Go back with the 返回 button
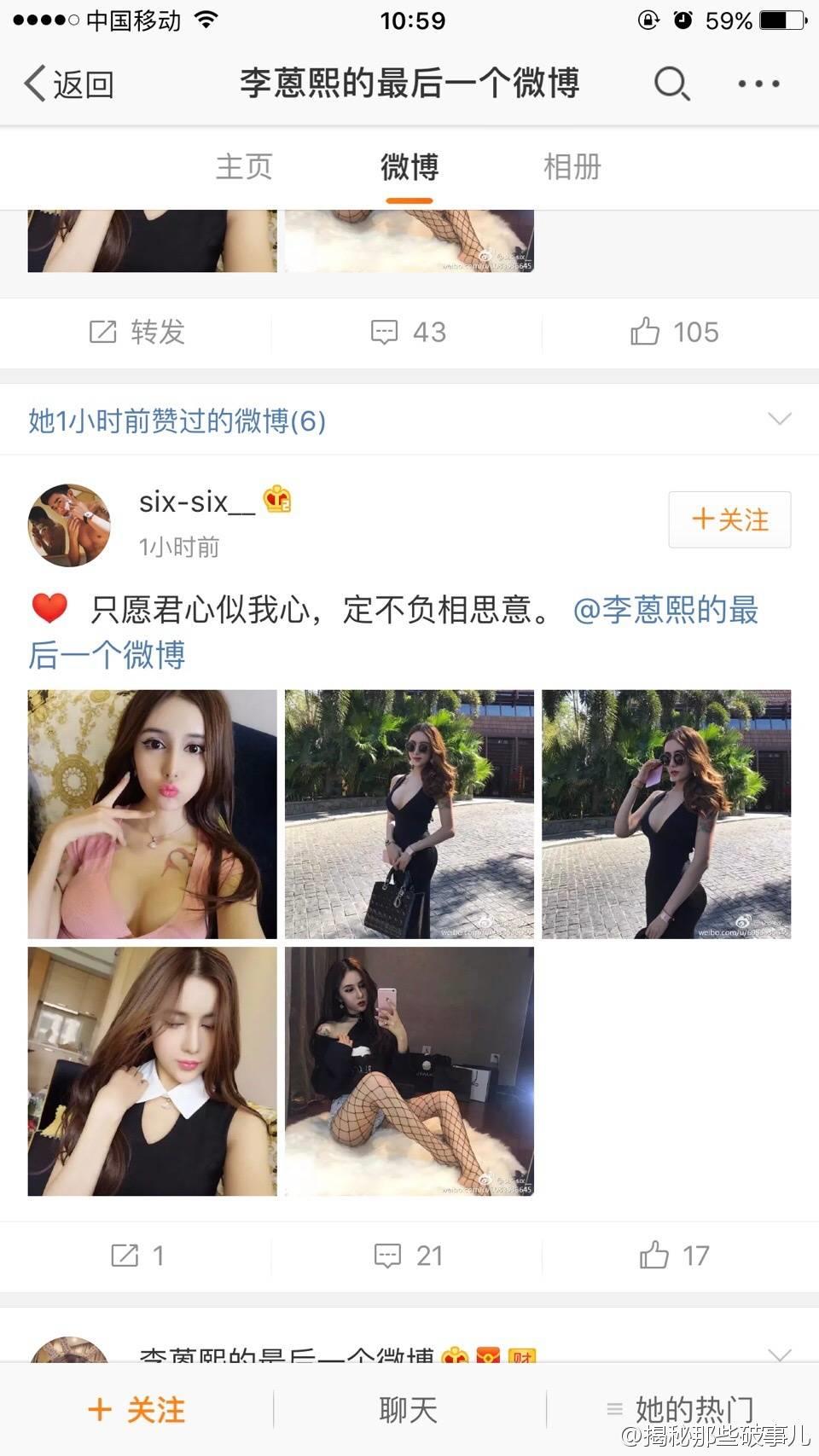Viewport: 819px width, 1456px height. (x=68, y=84)
